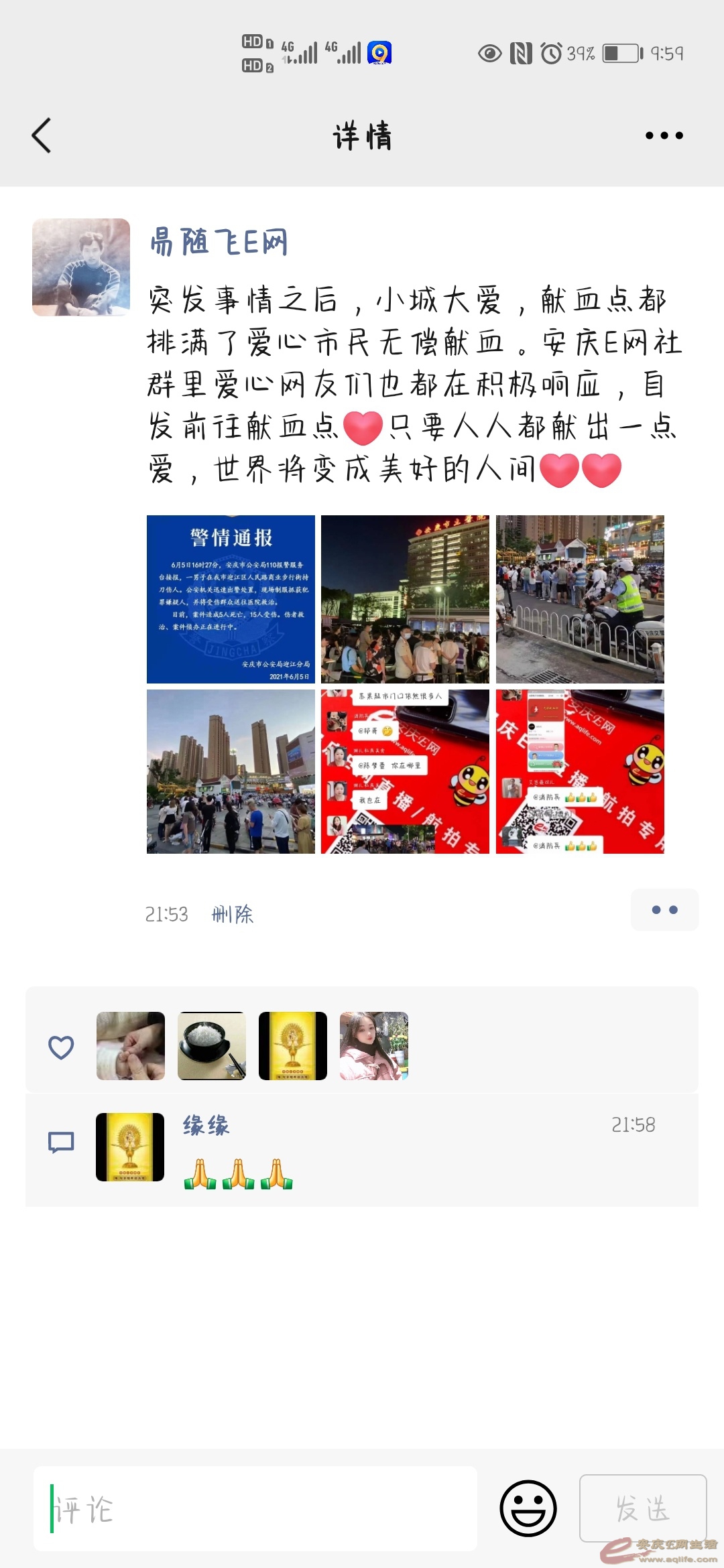This screenshot has width=724, height=1568.
Task: Tap the heart icon beside liker avatars
Action: [61, 1045]
